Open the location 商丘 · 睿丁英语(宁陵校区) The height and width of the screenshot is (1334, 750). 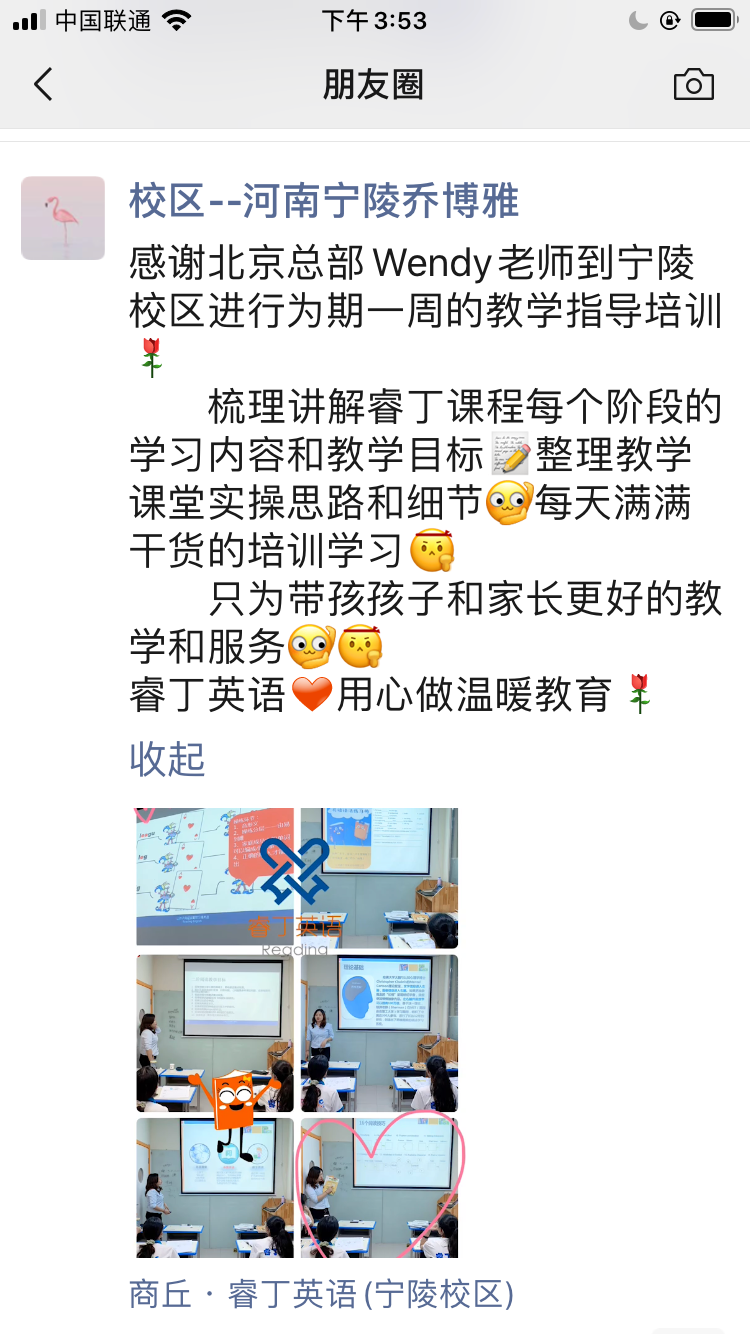tap(321, 1294)
